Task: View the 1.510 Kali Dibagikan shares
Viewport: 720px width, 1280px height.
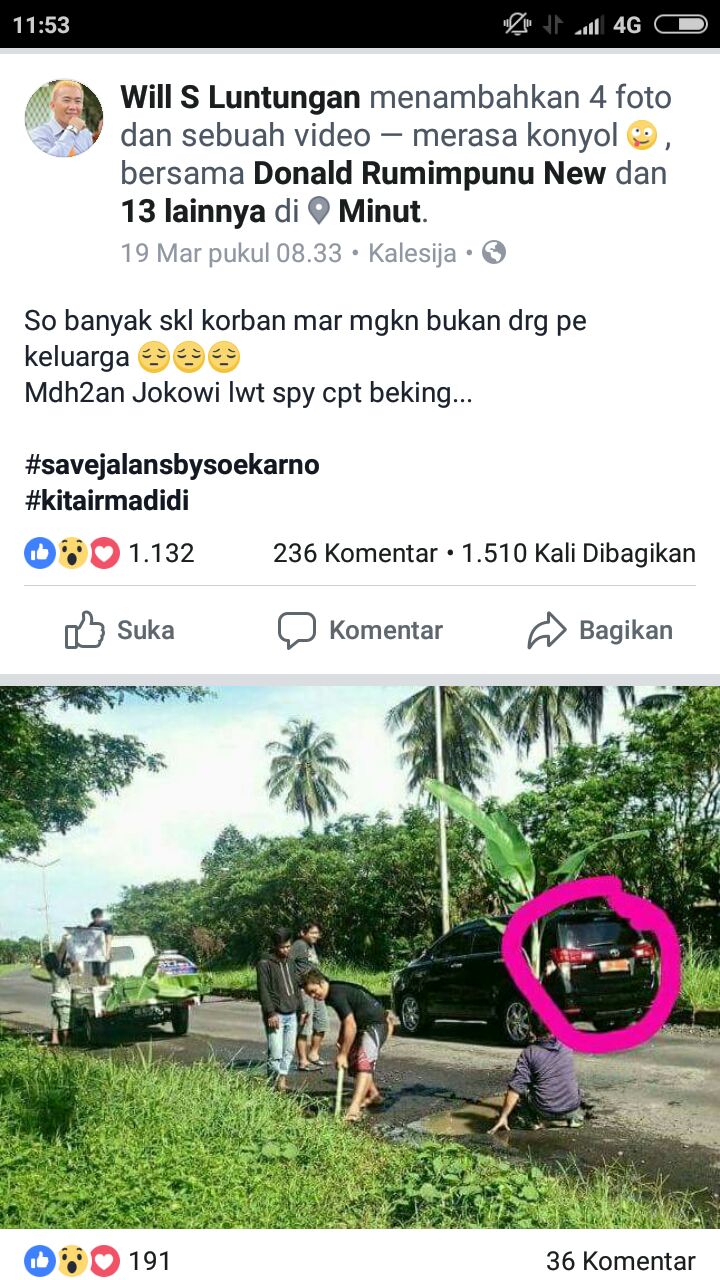Action: [x=578, y=553]
